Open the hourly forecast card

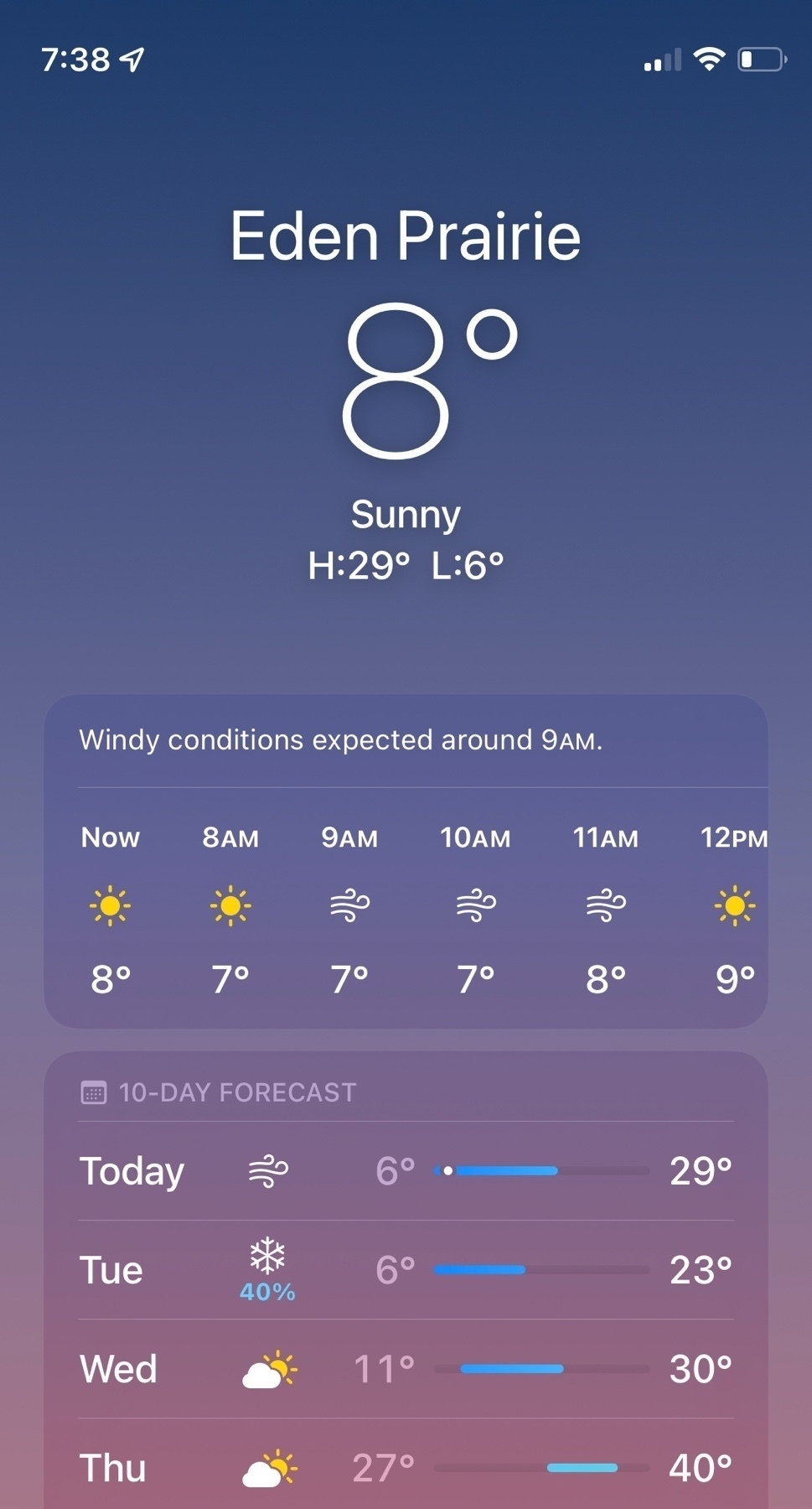406,905
